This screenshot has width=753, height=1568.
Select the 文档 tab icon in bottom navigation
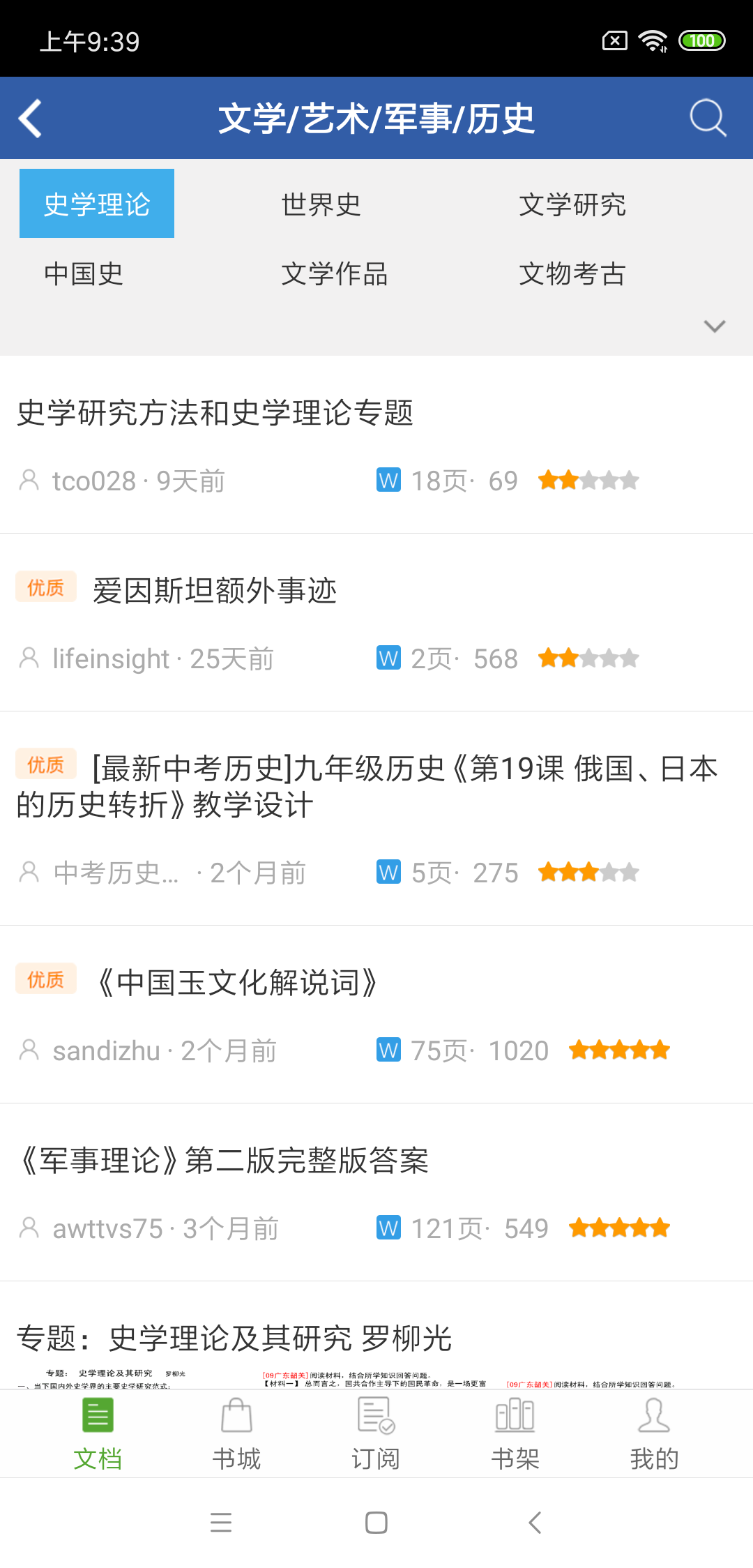click(97, 1416)
